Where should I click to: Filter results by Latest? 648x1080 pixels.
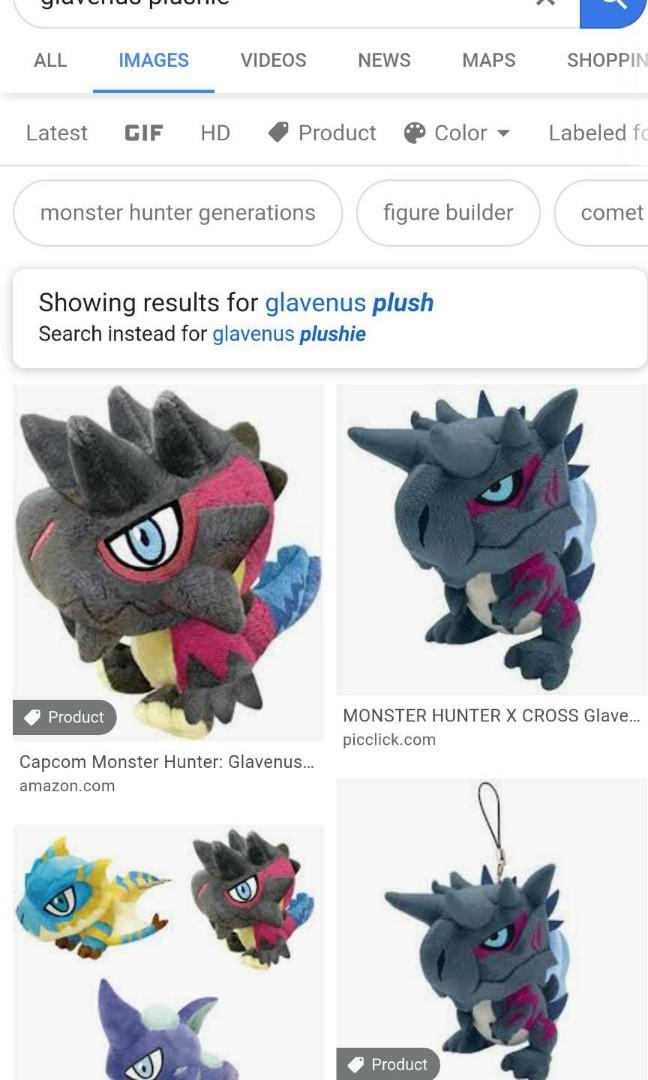[x=57, y=133]
